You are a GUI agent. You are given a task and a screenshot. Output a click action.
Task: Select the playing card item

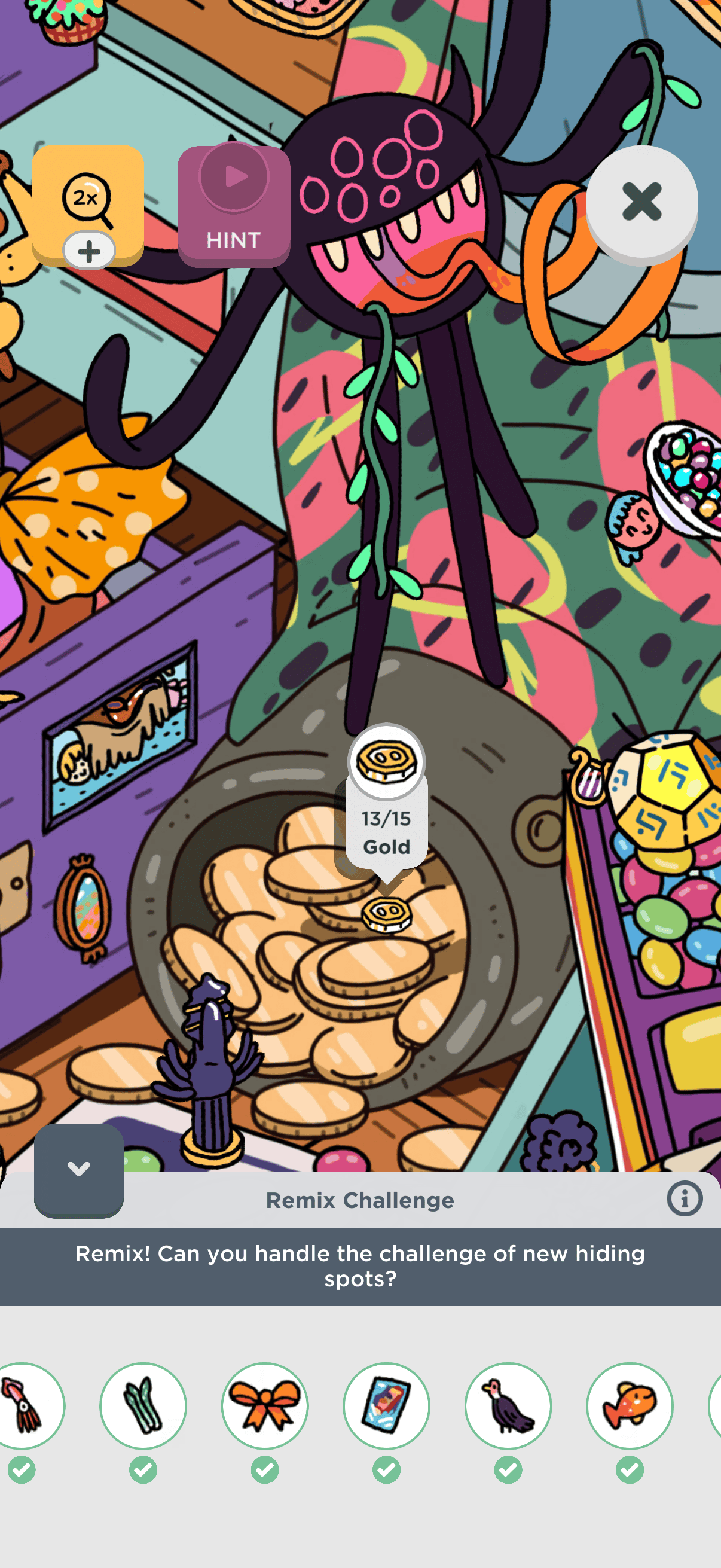click(386, 1405)
